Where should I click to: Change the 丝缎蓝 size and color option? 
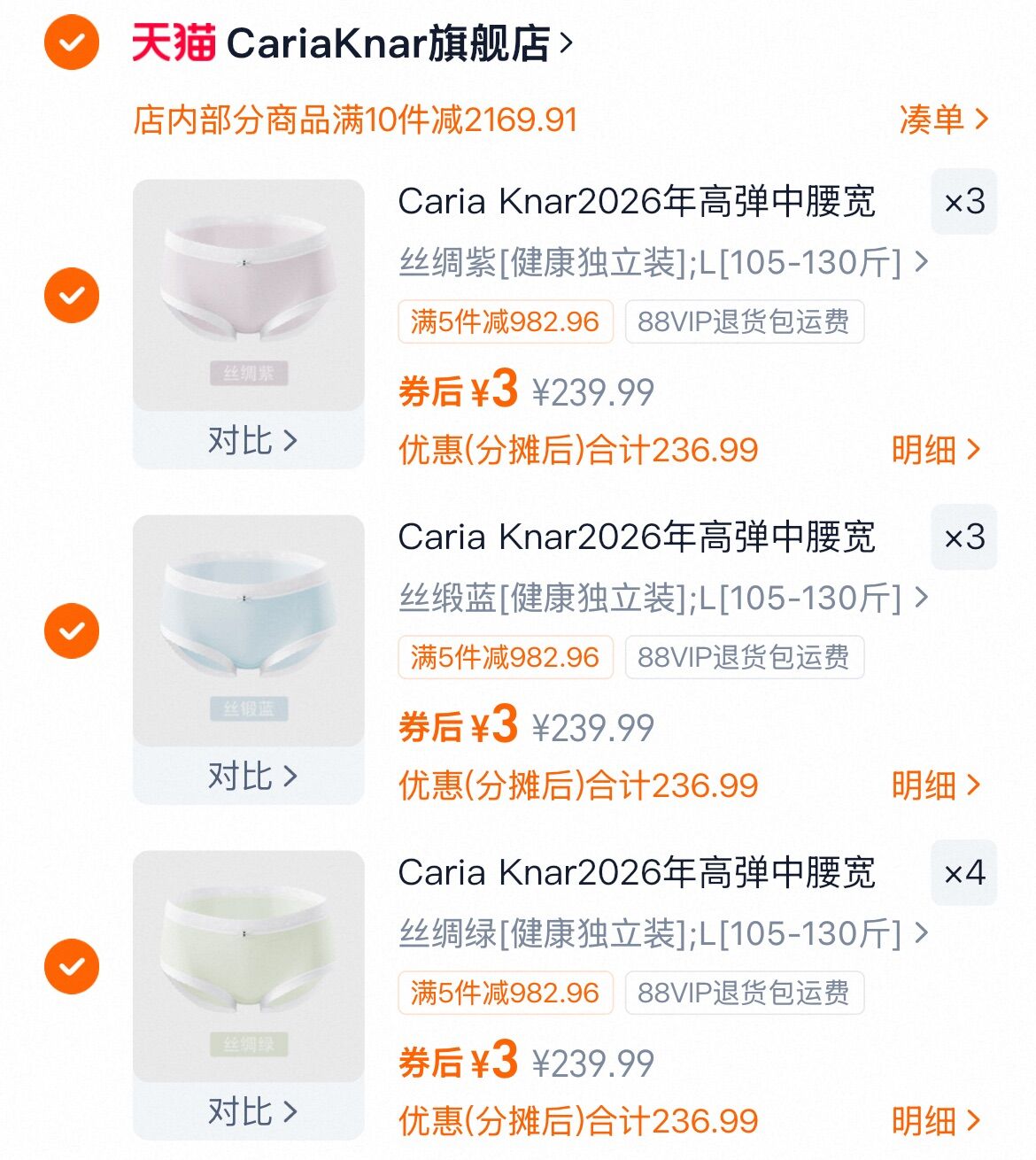(x=663, y=598)
